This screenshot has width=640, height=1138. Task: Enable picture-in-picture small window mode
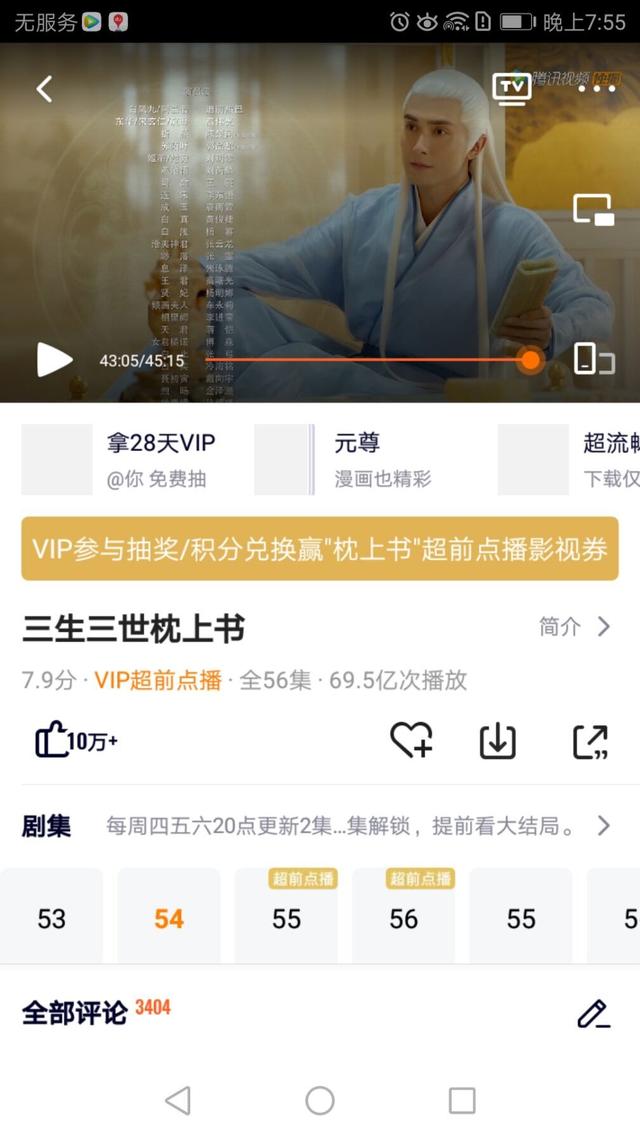593,209
